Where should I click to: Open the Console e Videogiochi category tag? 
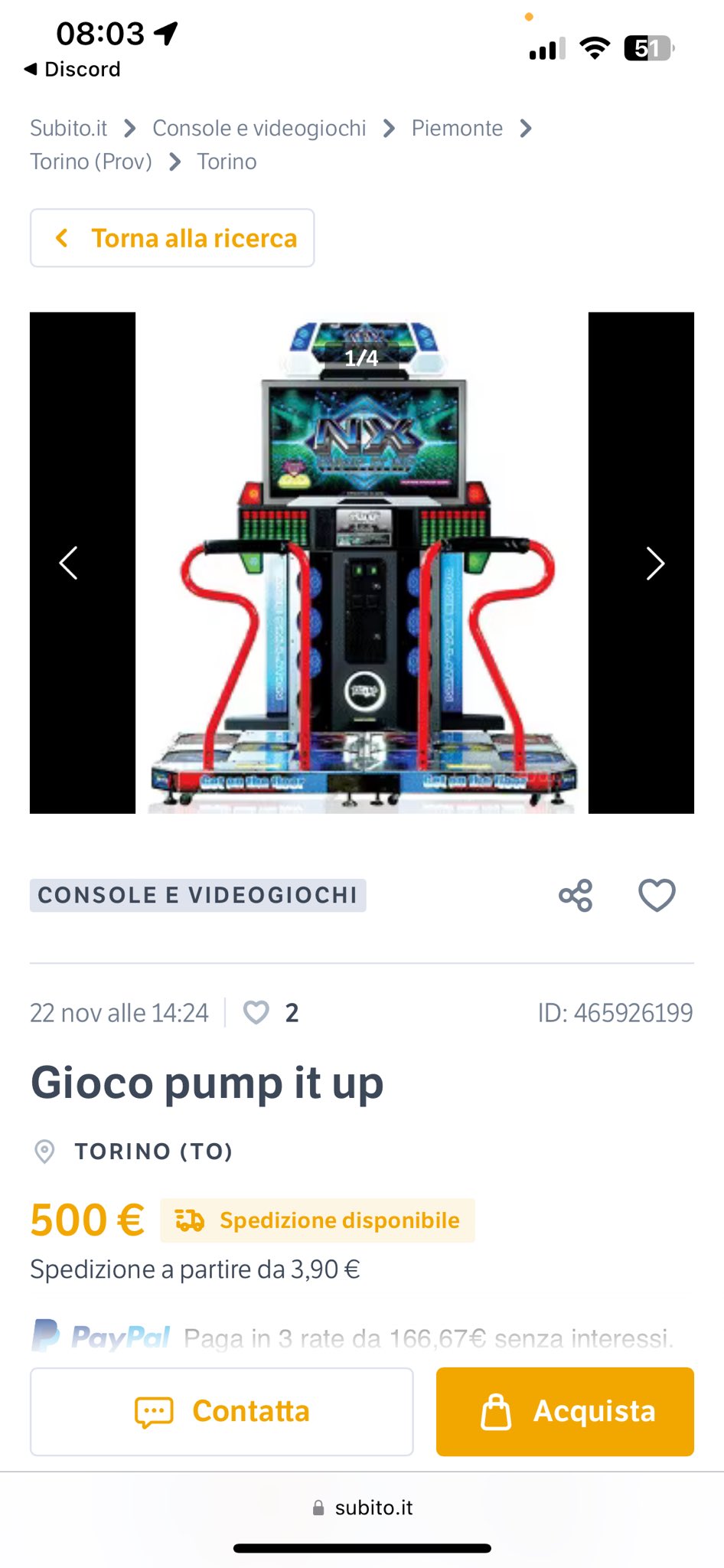(x=197, y=895)
